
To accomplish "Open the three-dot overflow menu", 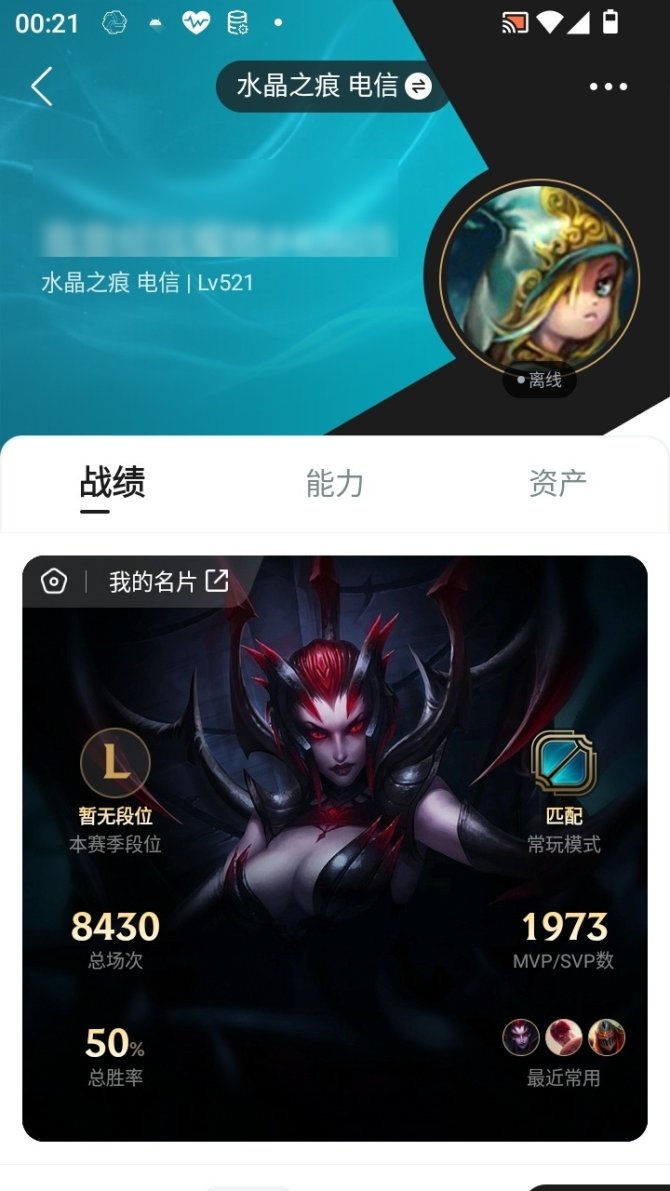I will (608, 87).
